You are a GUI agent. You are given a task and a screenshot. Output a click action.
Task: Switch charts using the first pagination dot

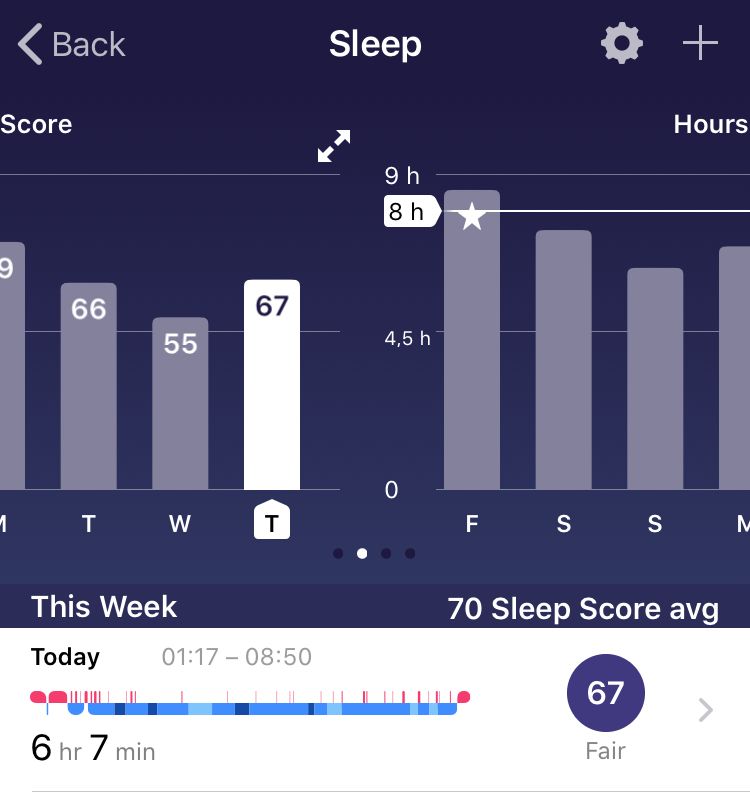click(338, 552)
